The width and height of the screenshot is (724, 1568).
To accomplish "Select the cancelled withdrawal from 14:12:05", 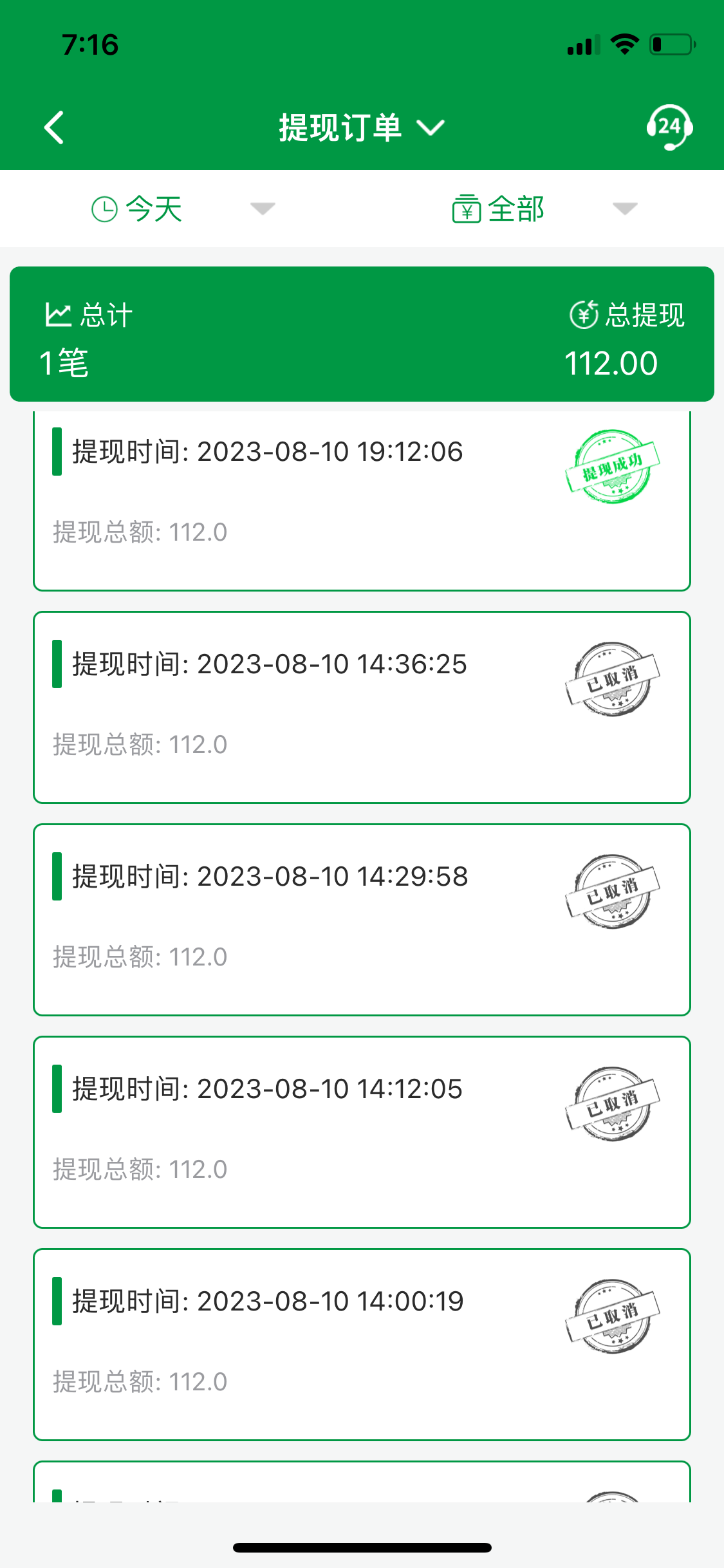I will [x=362, y=1132].
